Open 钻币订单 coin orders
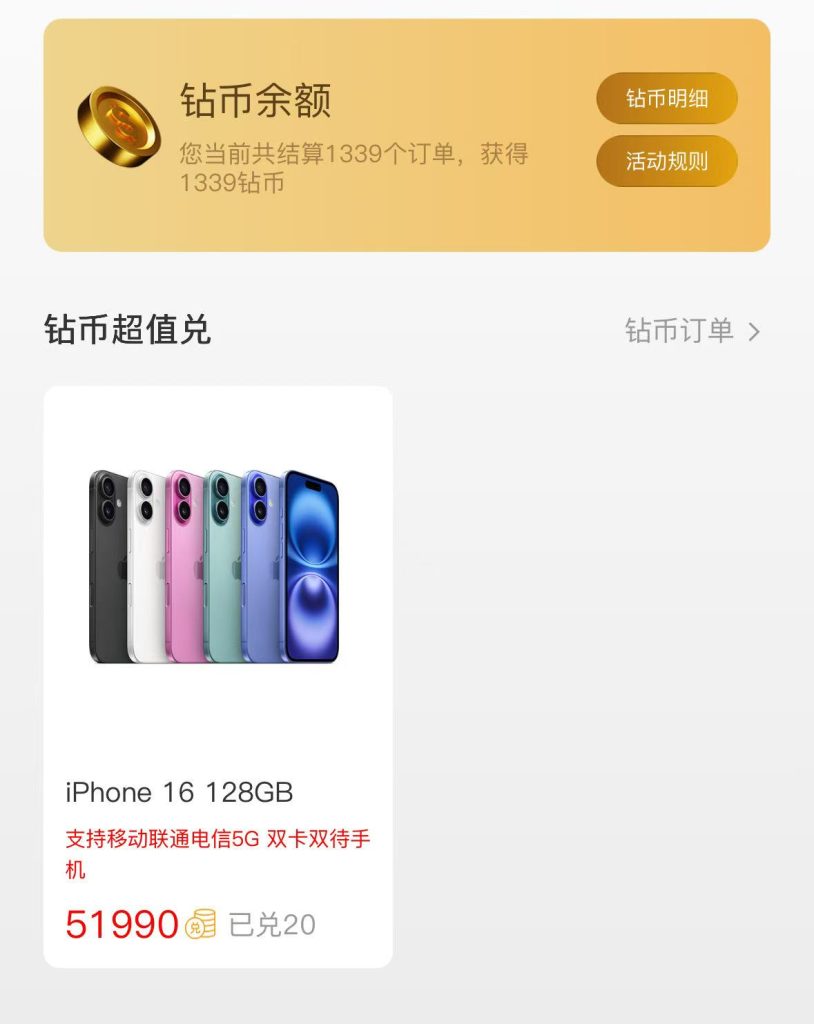814x1024 pixels. coord(692,331)
